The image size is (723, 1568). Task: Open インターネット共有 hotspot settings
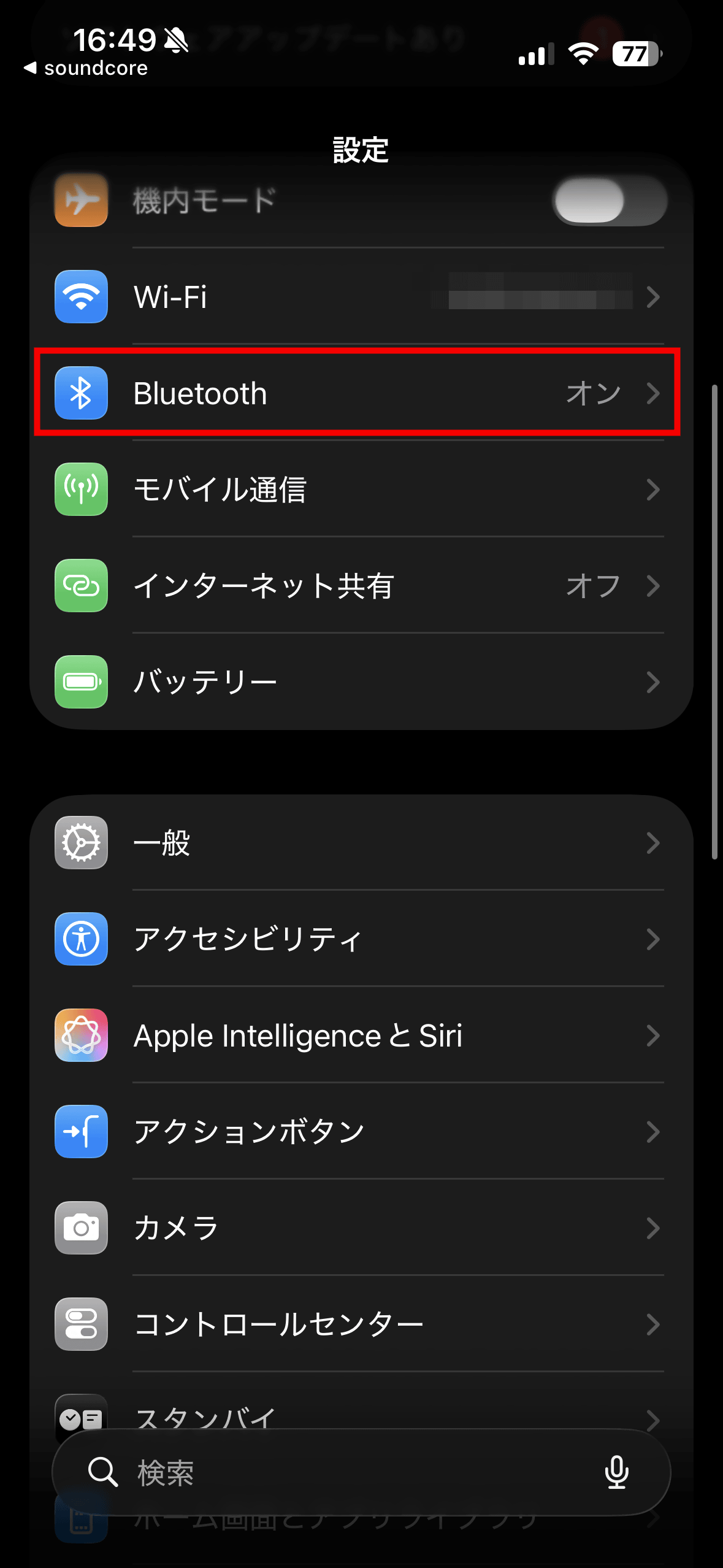(x=361, y=586)
